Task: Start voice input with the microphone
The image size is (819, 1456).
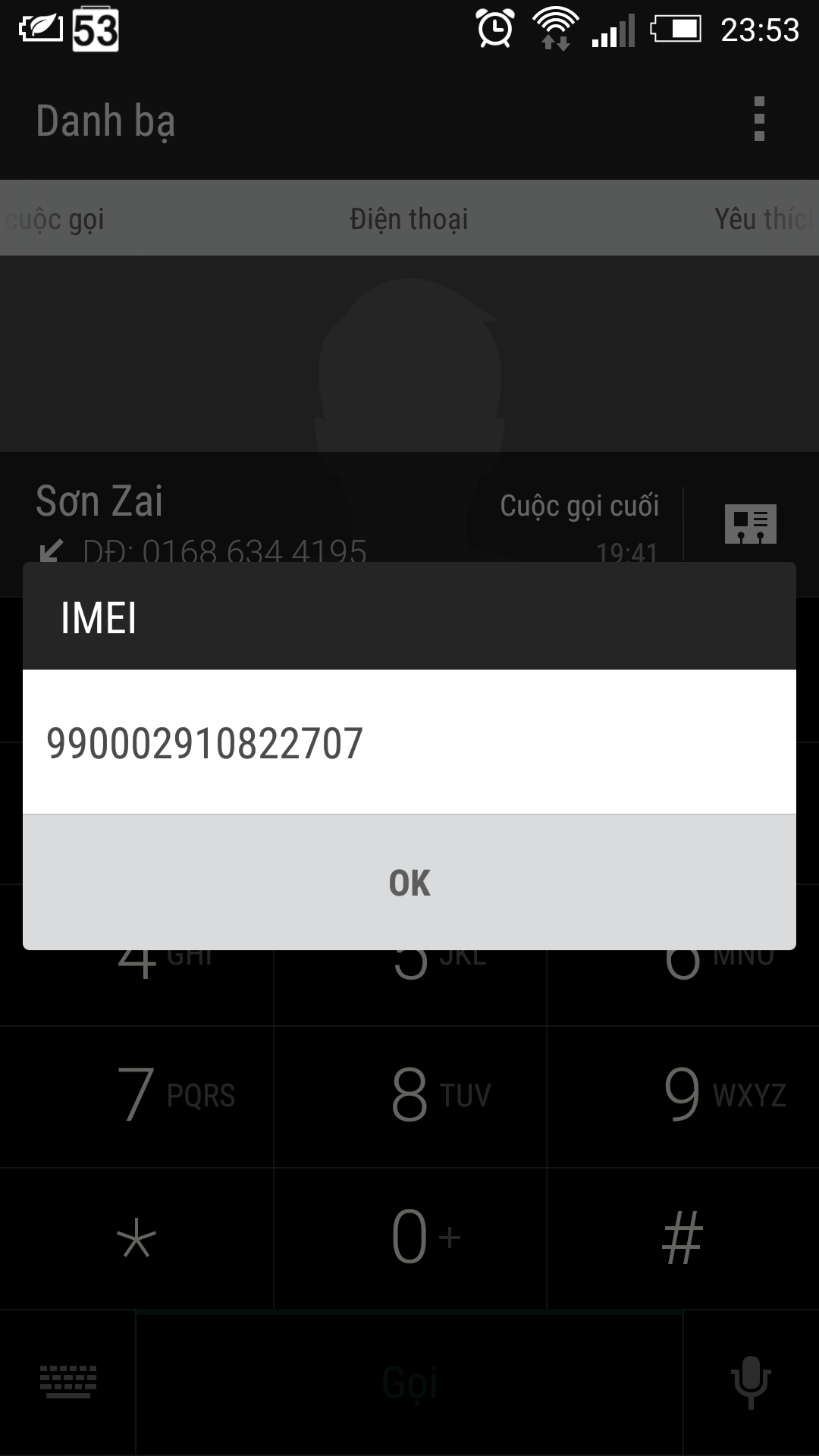Action: (x=752, y=1382)
